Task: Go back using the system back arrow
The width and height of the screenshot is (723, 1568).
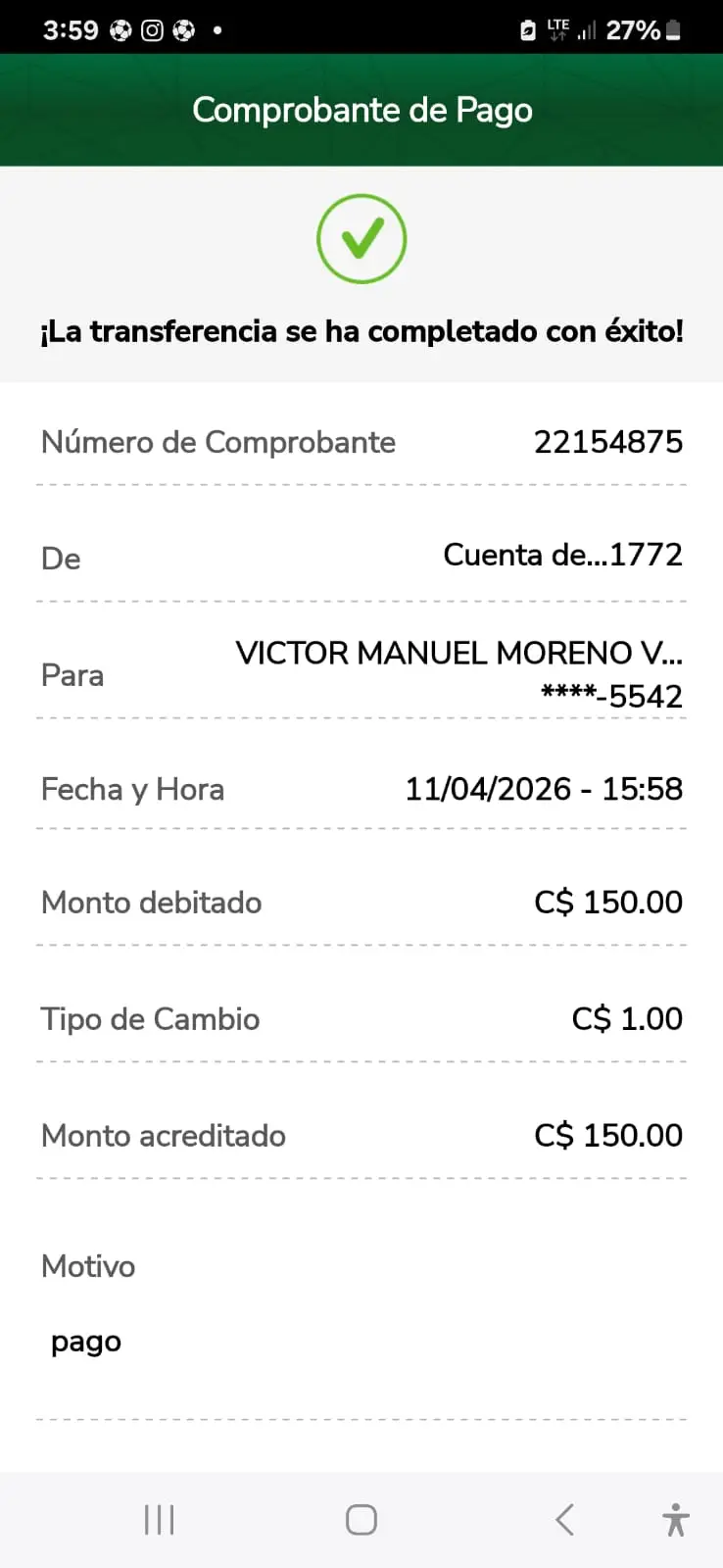Action: click(x=564, y=1520)
